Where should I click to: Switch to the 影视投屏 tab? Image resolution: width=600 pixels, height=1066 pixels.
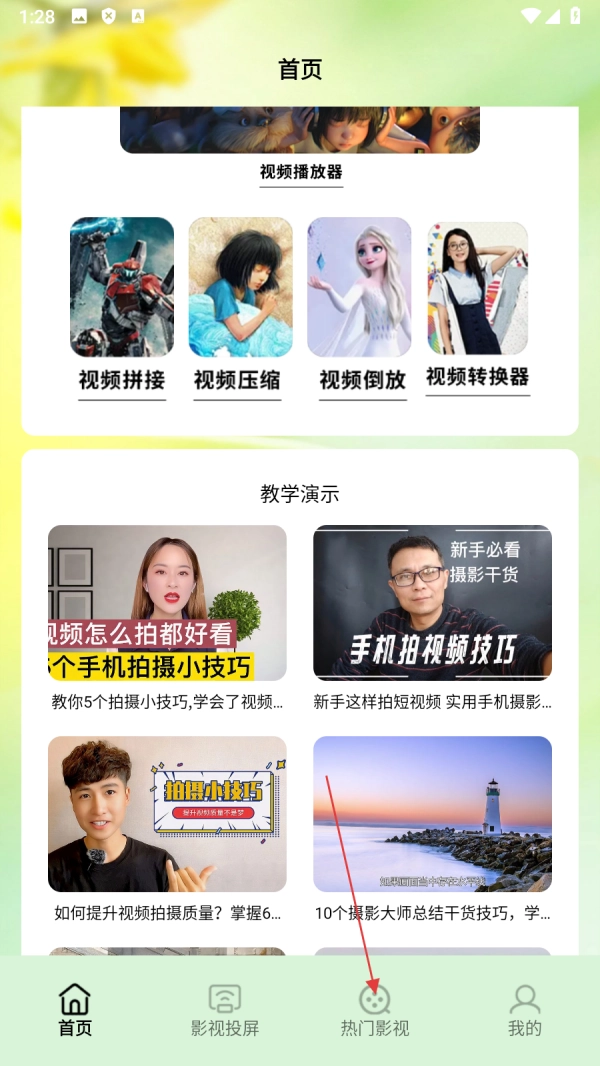click(x=225, y=1010)
